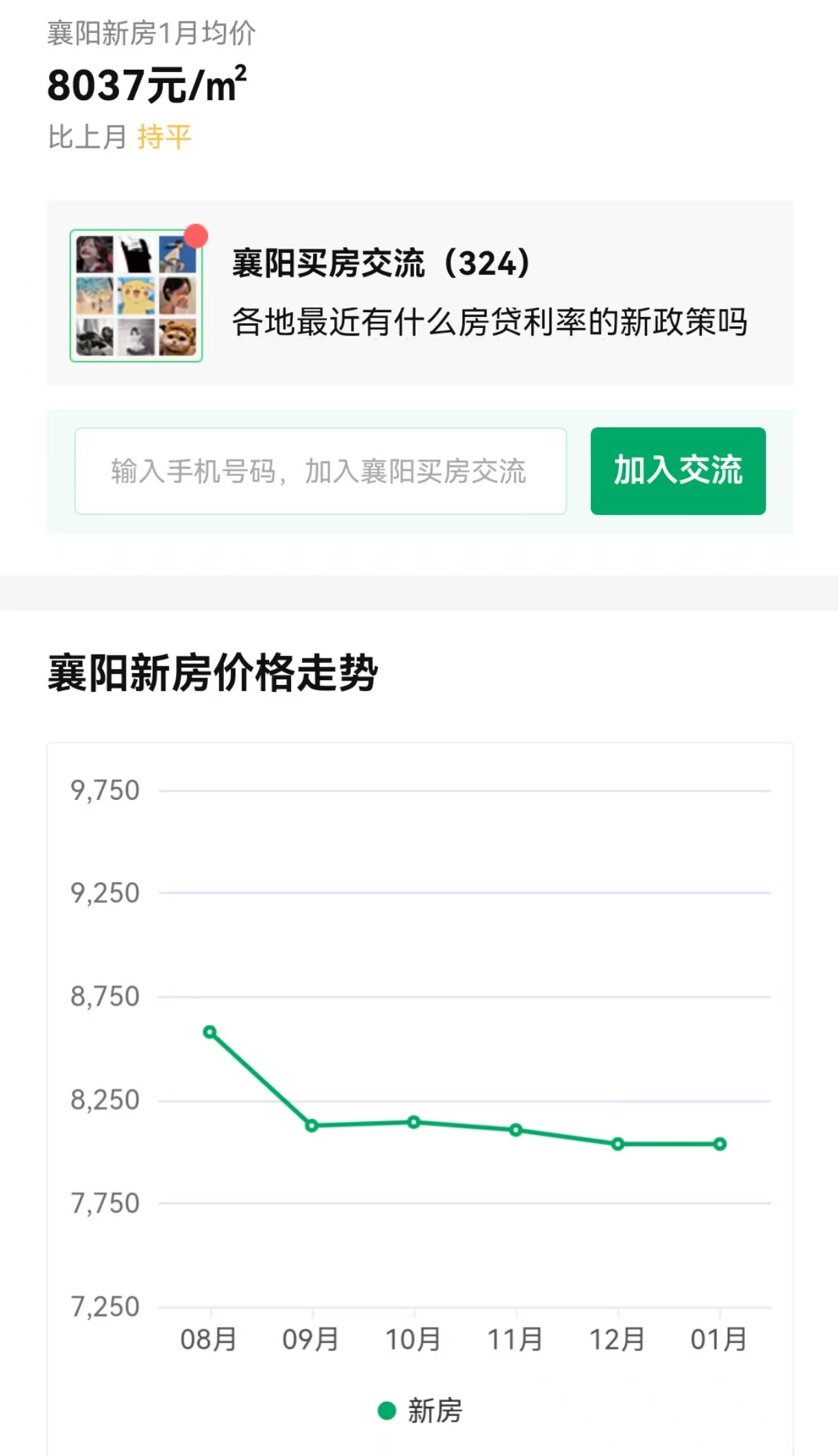
Task: Select the 01月 data point on chart
Action: click(x=720, y=1144)
